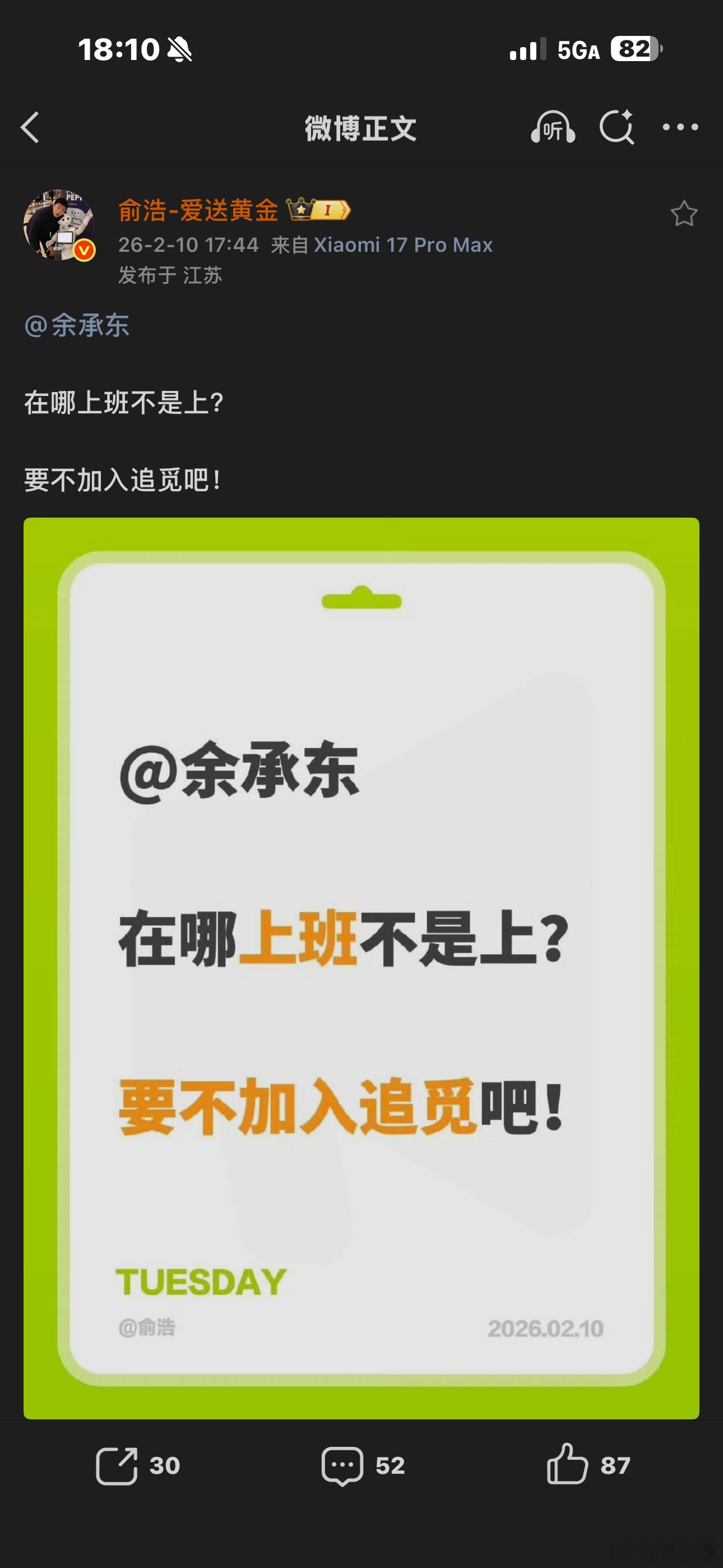Tap the back chevron to exit post

29,128
